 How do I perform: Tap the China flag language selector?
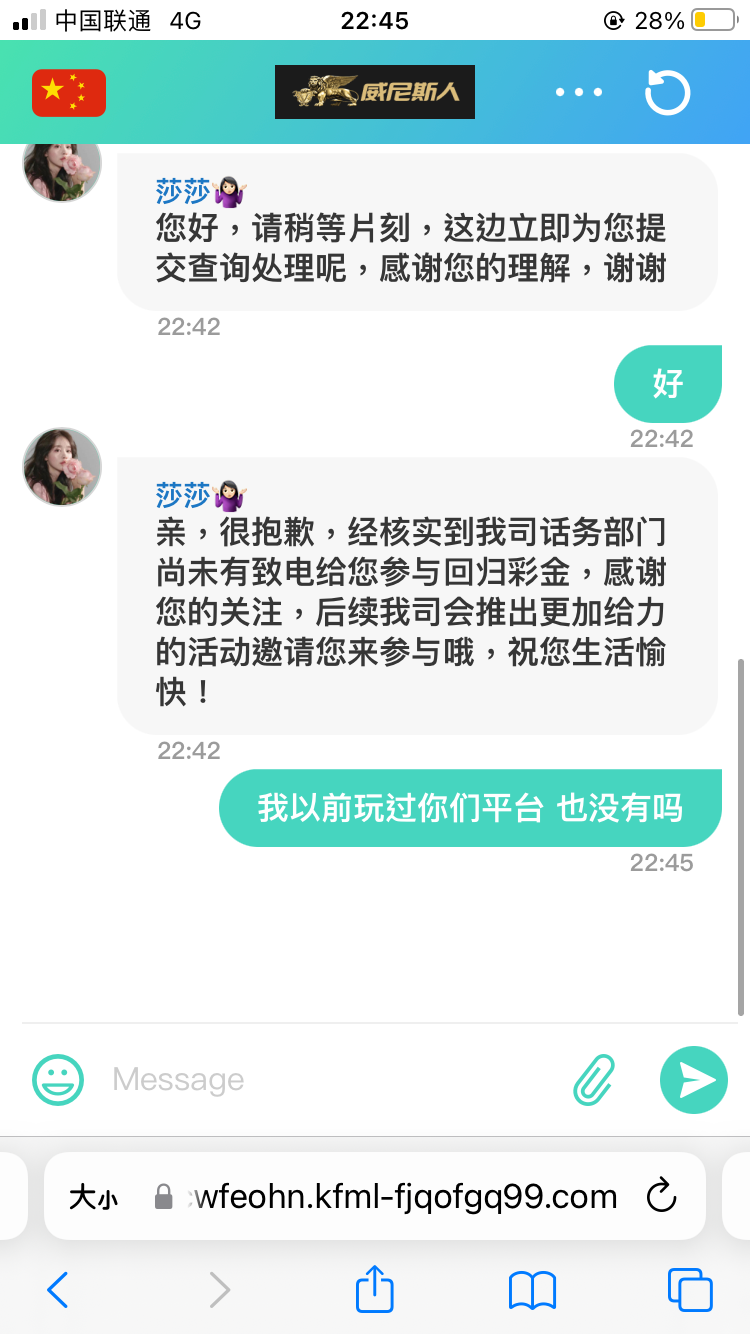point(68,93)
